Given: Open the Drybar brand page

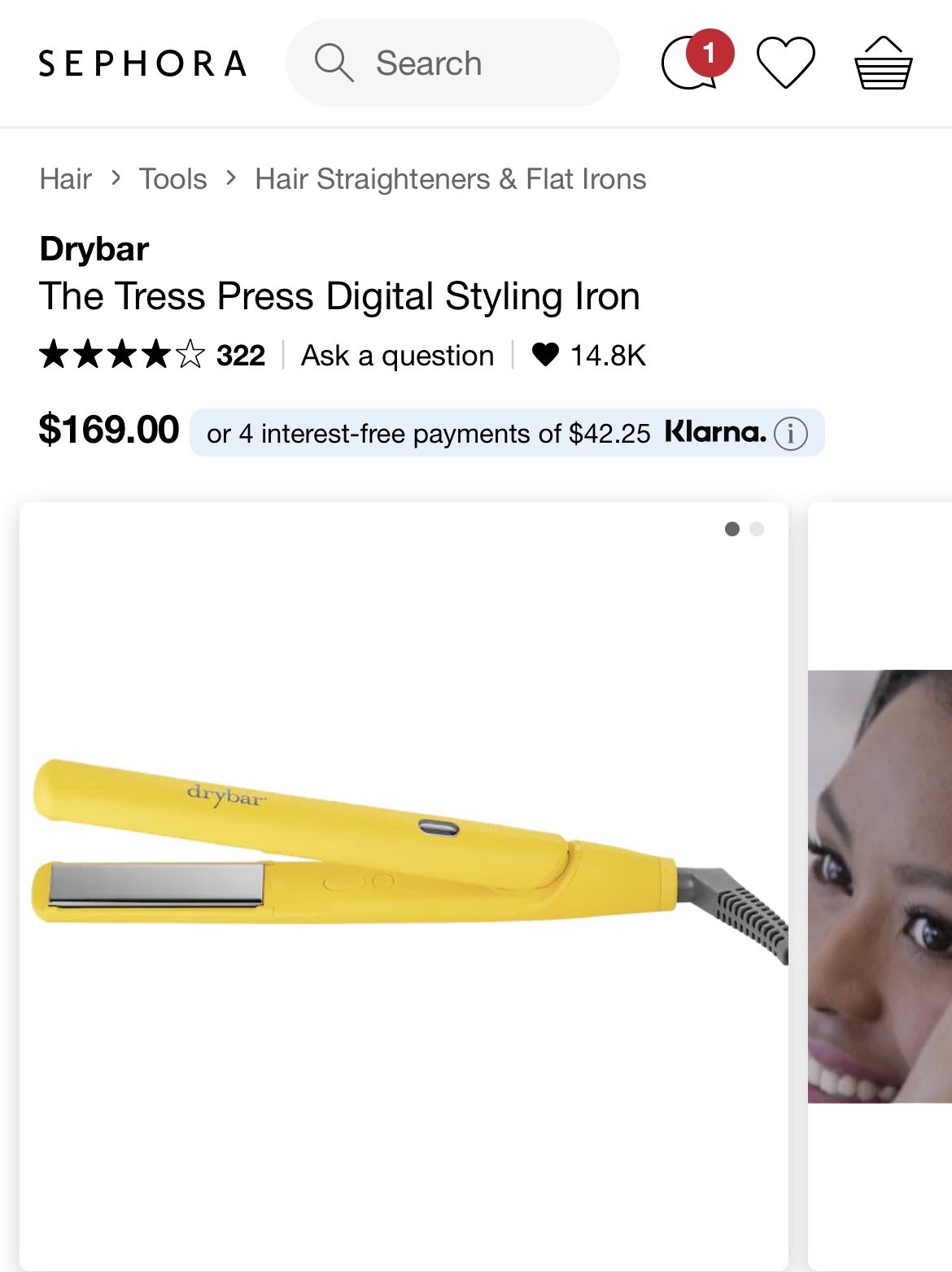Looking at the screenshot, I should (x=94, y=249).
